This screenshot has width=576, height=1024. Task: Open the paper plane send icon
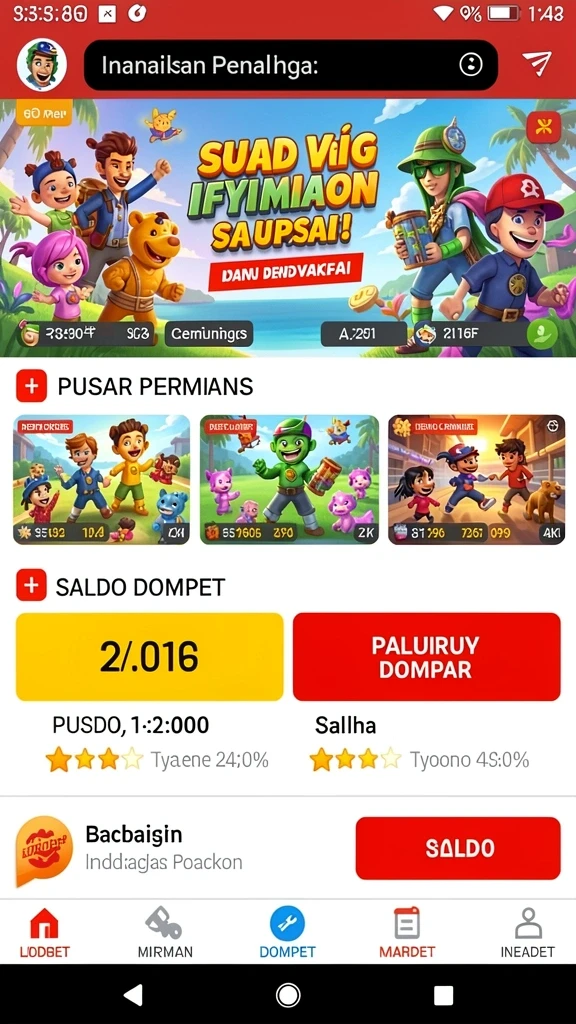(537, 64)
